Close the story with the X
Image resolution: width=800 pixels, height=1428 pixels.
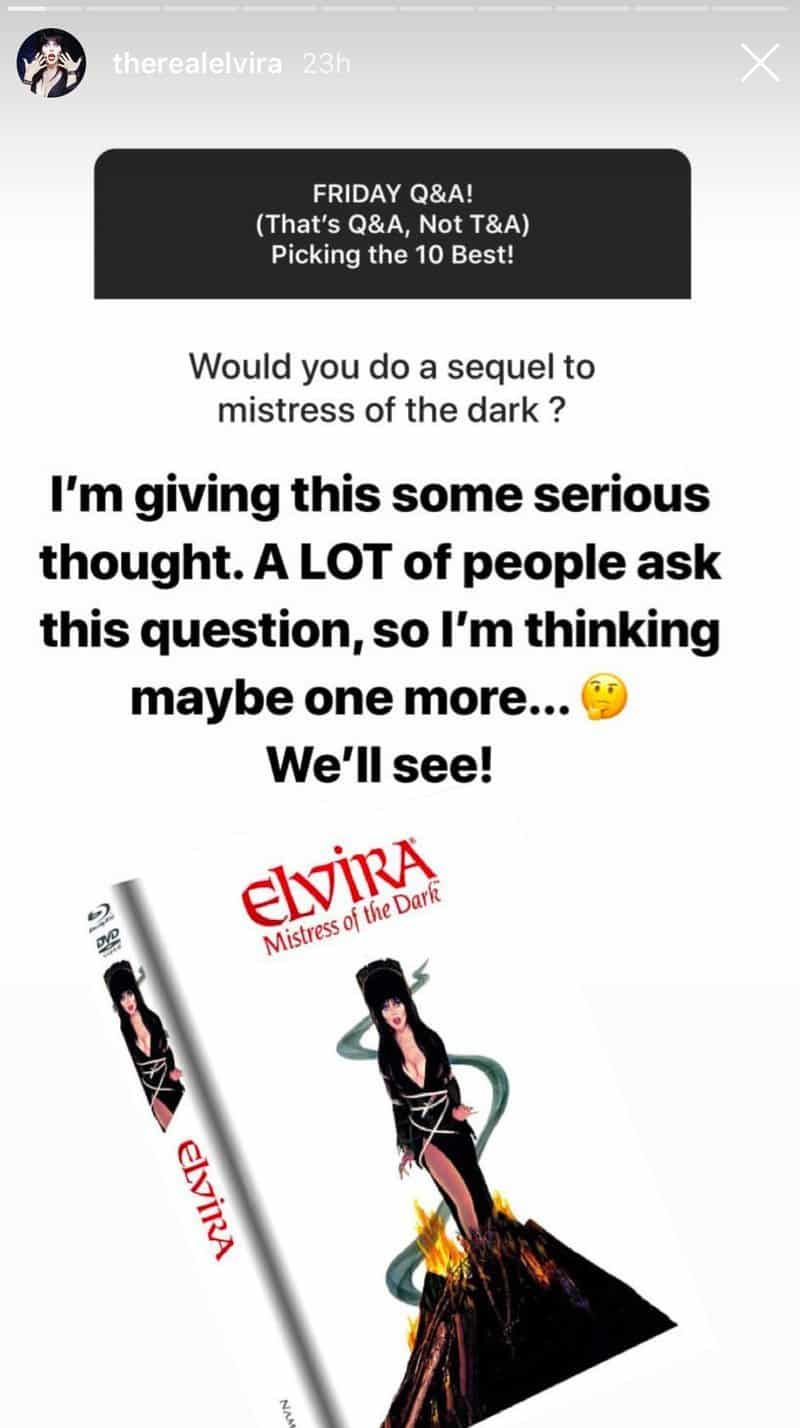(759, 64)
